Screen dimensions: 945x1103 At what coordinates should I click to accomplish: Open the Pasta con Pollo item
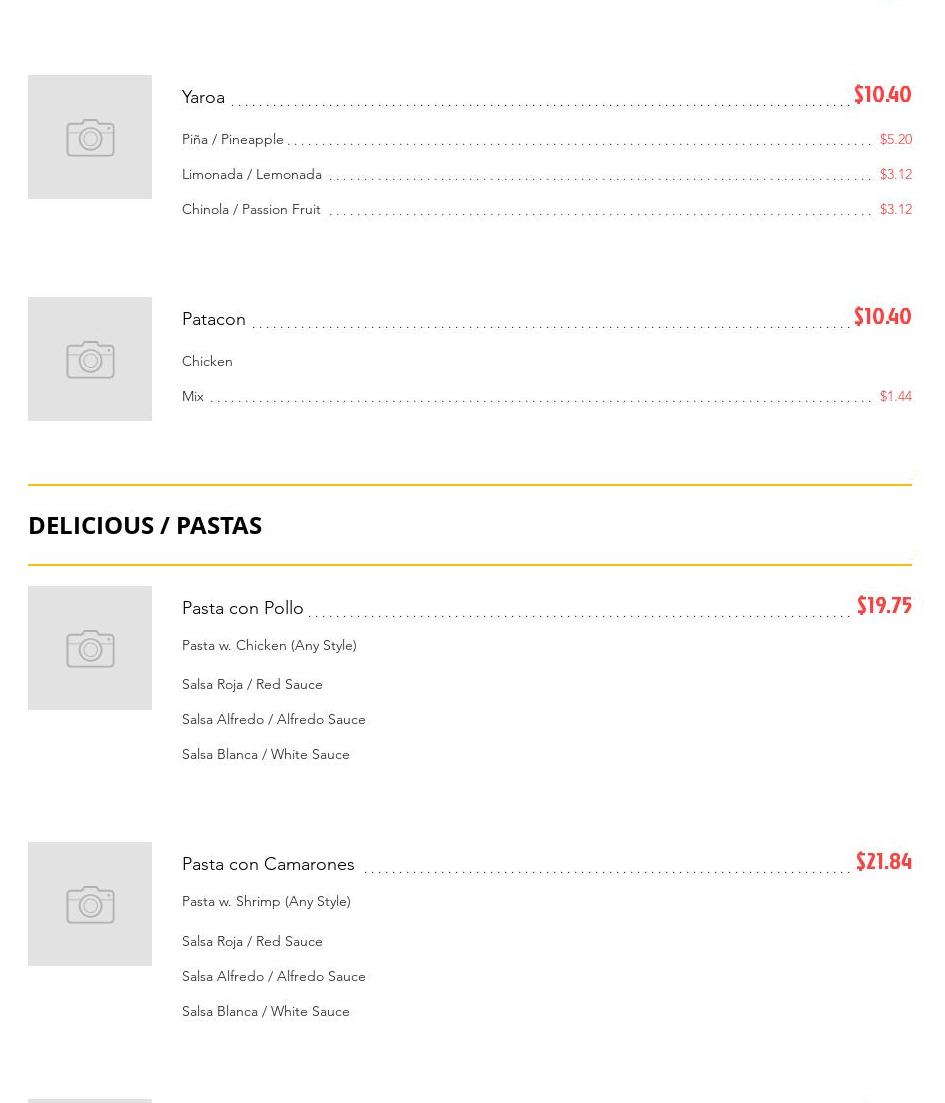[242, 608]
